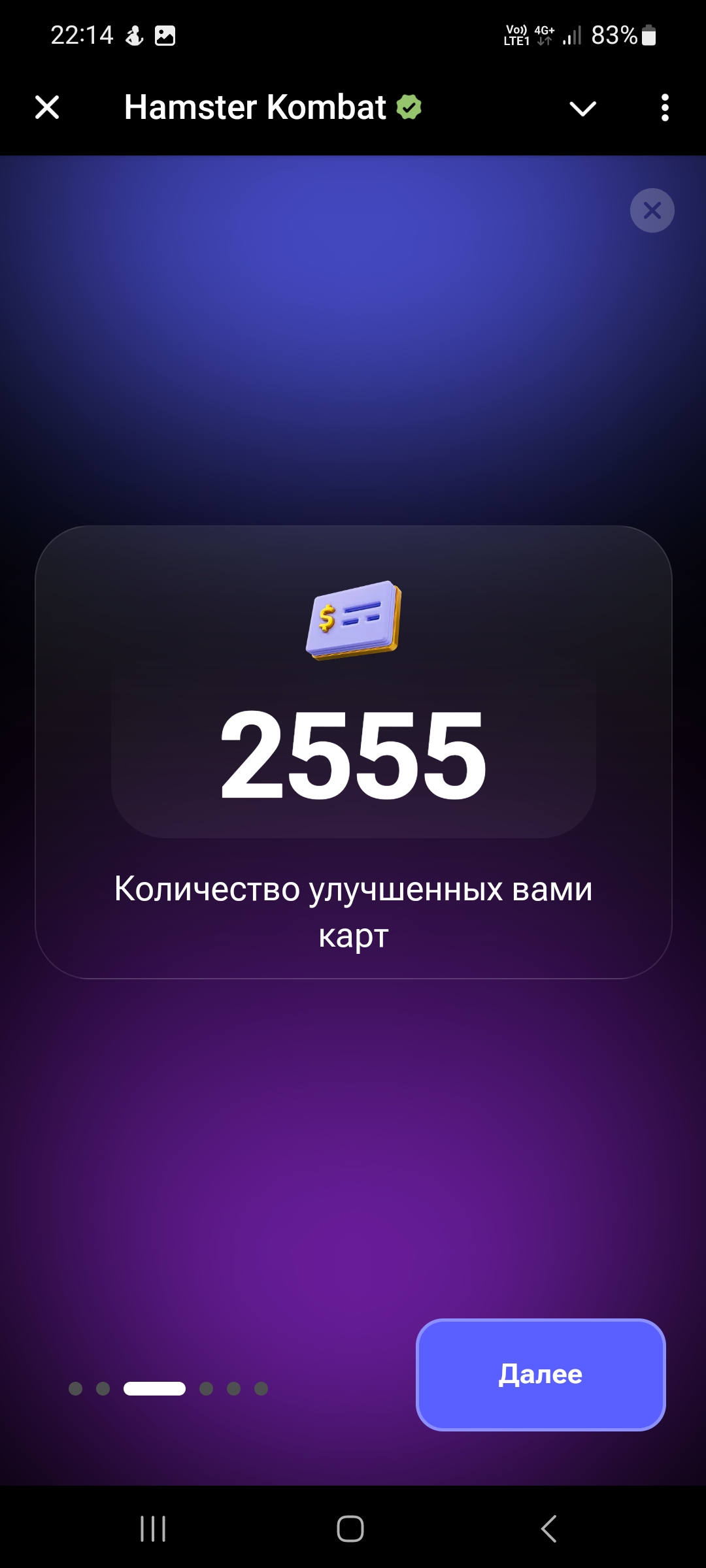
Task: Close the Hamster Kombat mini app
Action: coord(47,107)
